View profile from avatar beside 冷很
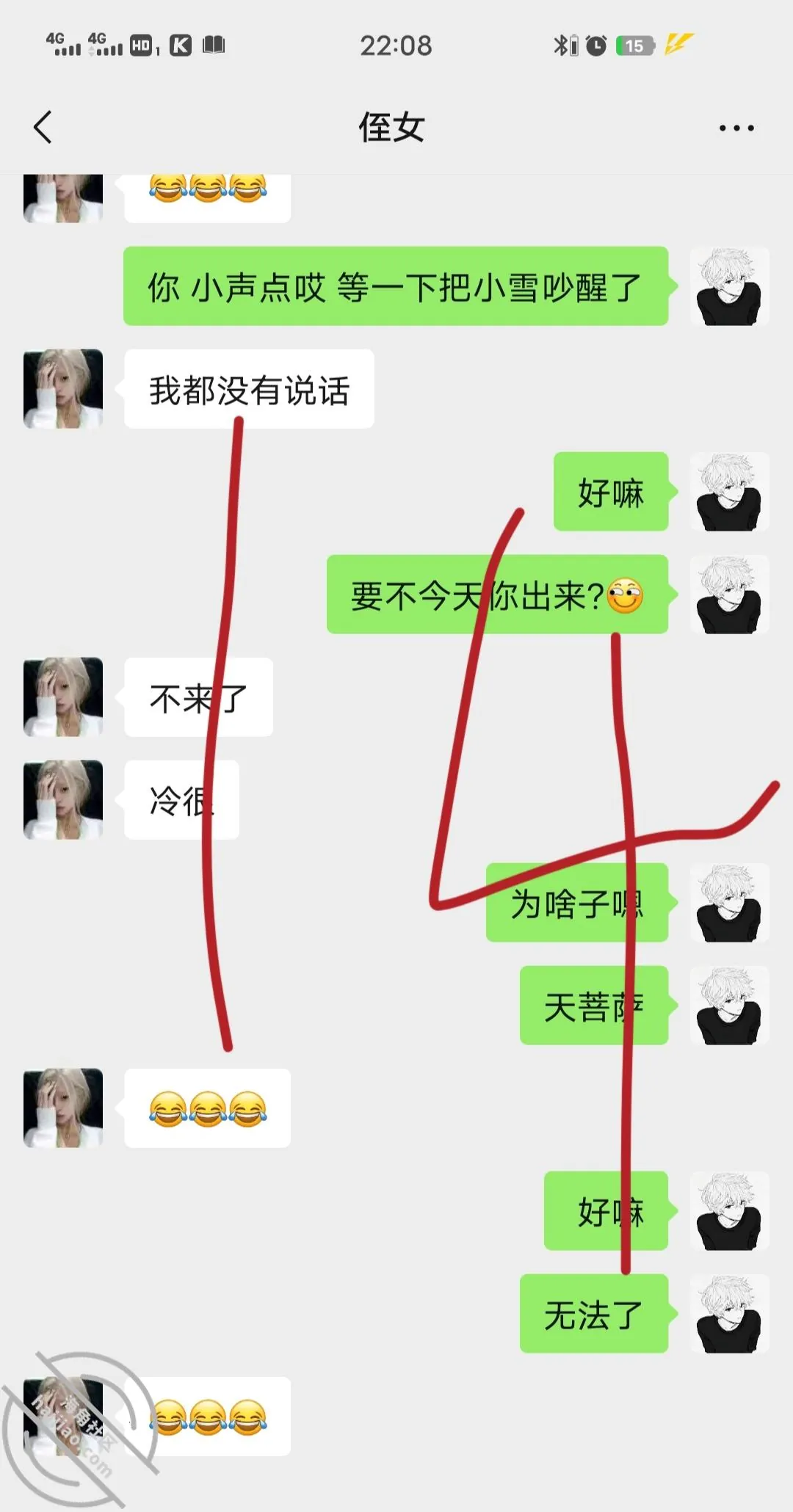Image resolution: width=793 pixels, height=1512 pixels. point(63,800)
